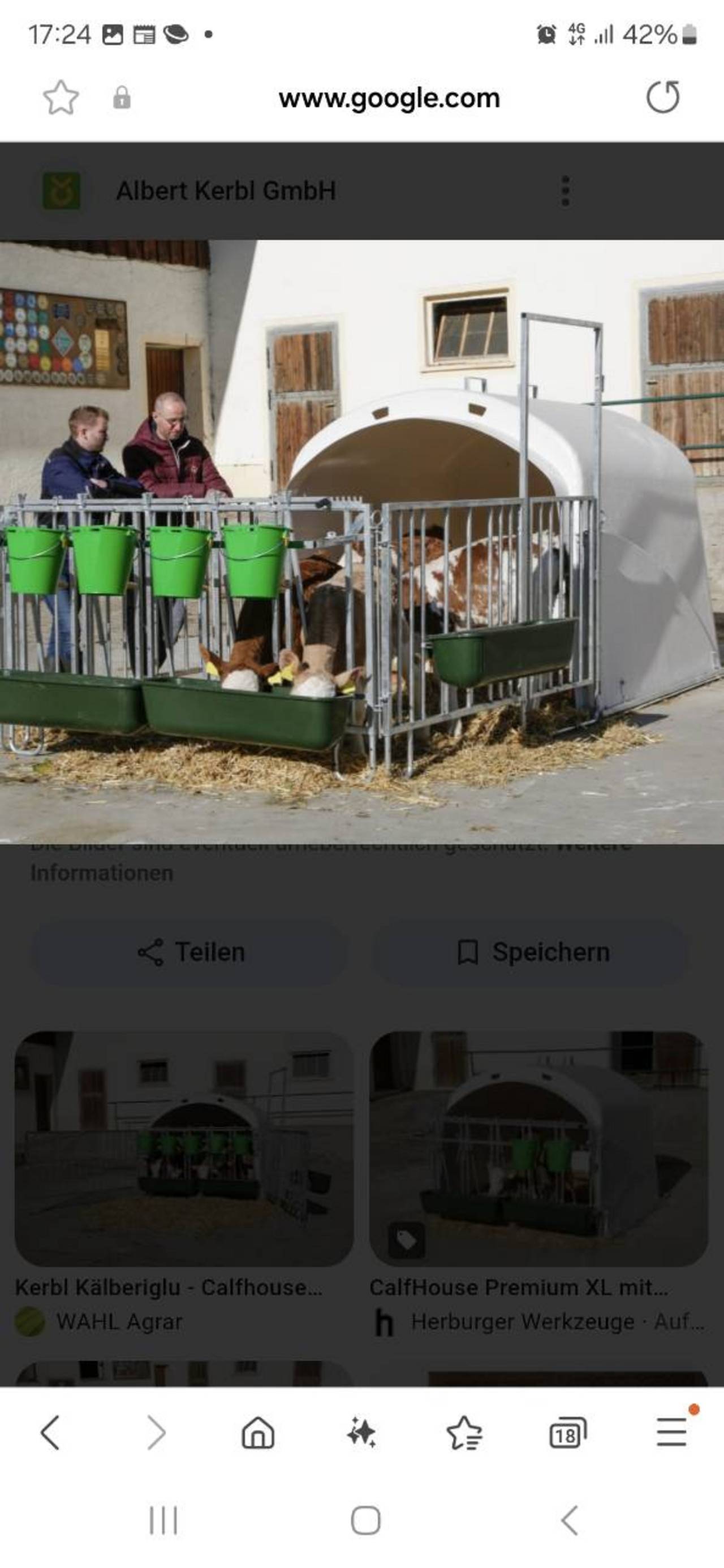Bookmark this page with the star icon

[x=61, y=97]
